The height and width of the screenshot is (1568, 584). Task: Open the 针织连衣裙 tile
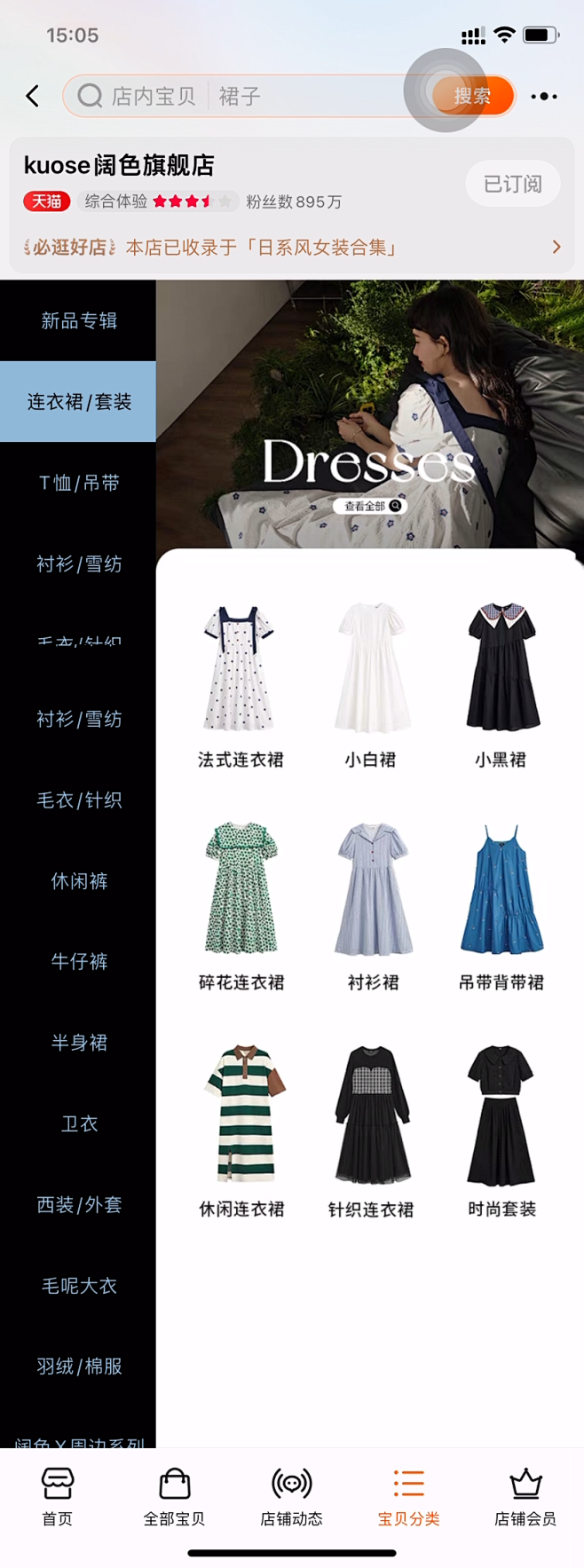(x=371, y=1131)
